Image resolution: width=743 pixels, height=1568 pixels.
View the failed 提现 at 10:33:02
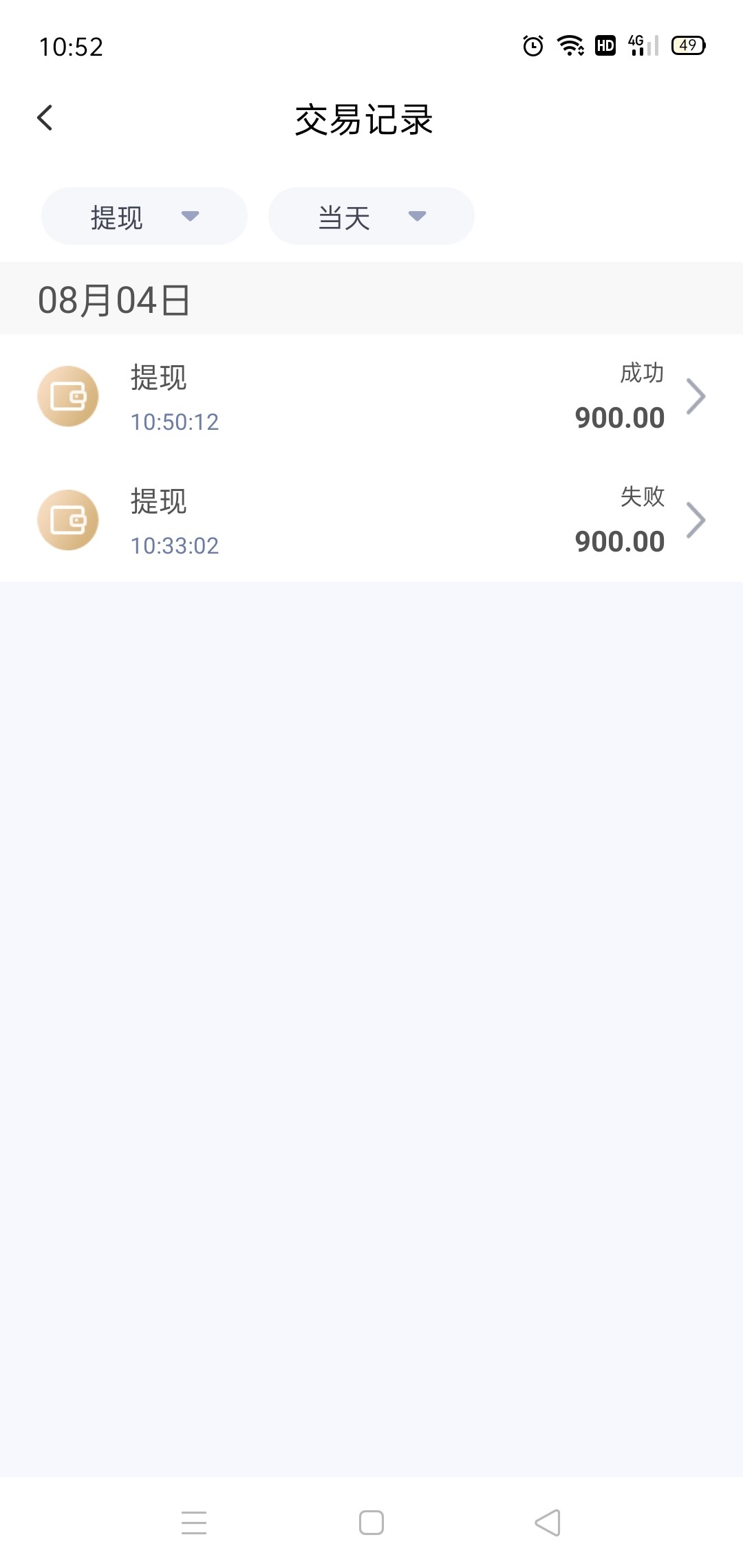[371, 521]
